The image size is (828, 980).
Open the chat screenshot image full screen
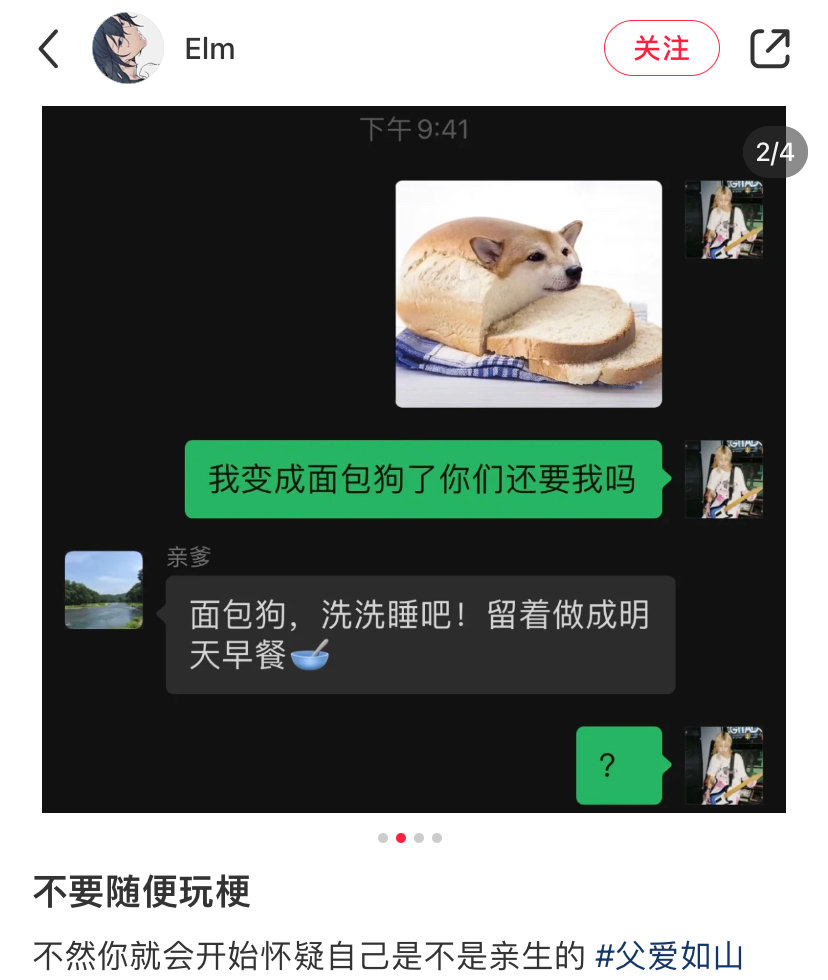click(413, 459)
